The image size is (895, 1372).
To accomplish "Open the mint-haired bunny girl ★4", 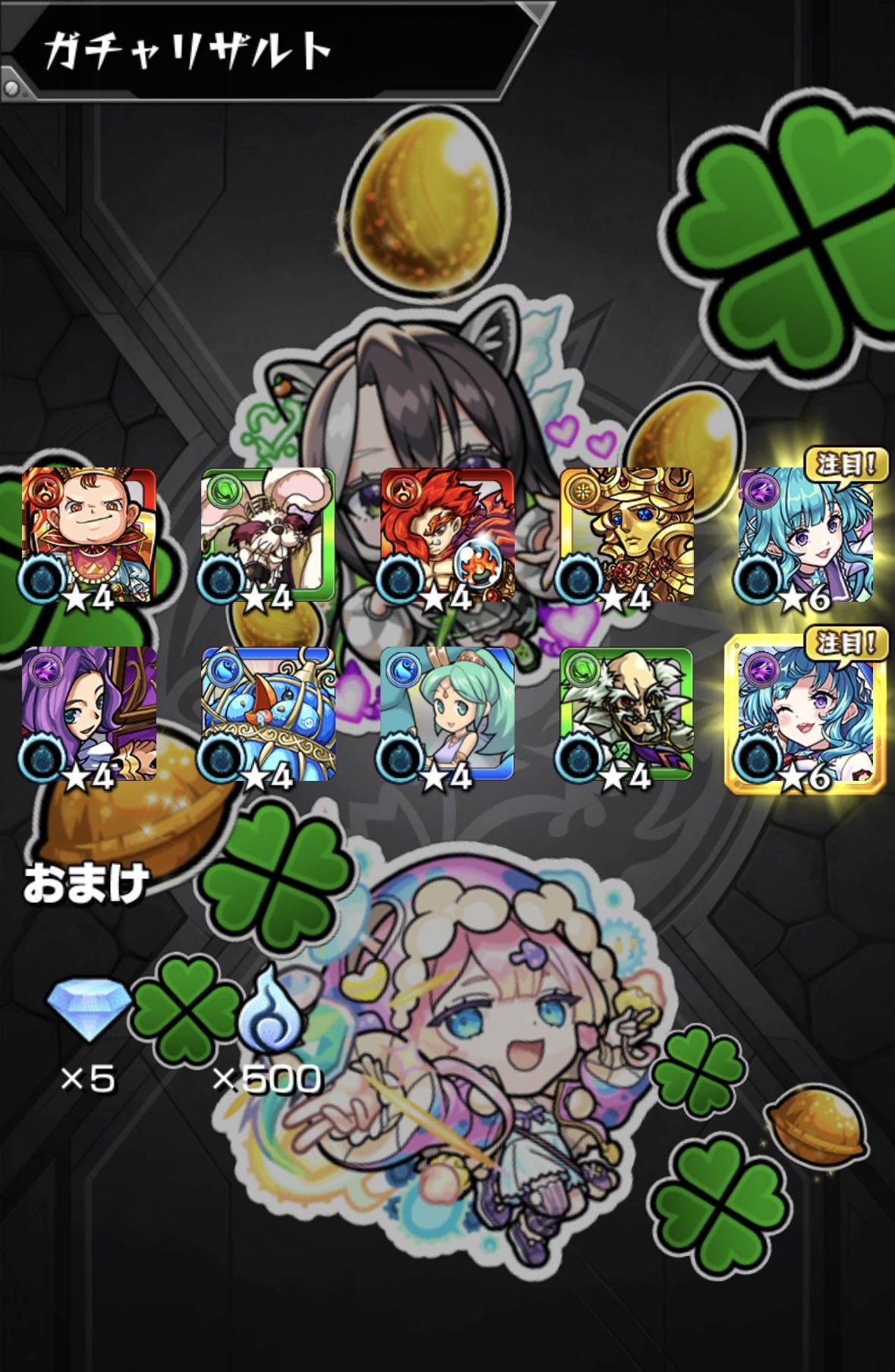I will pos(447,713).
